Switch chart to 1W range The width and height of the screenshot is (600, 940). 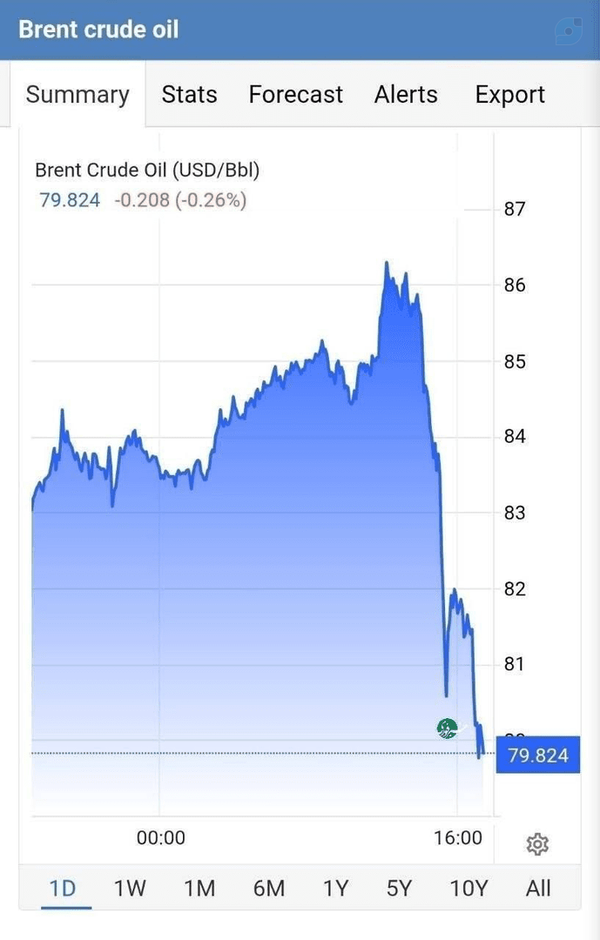(130, 888)
